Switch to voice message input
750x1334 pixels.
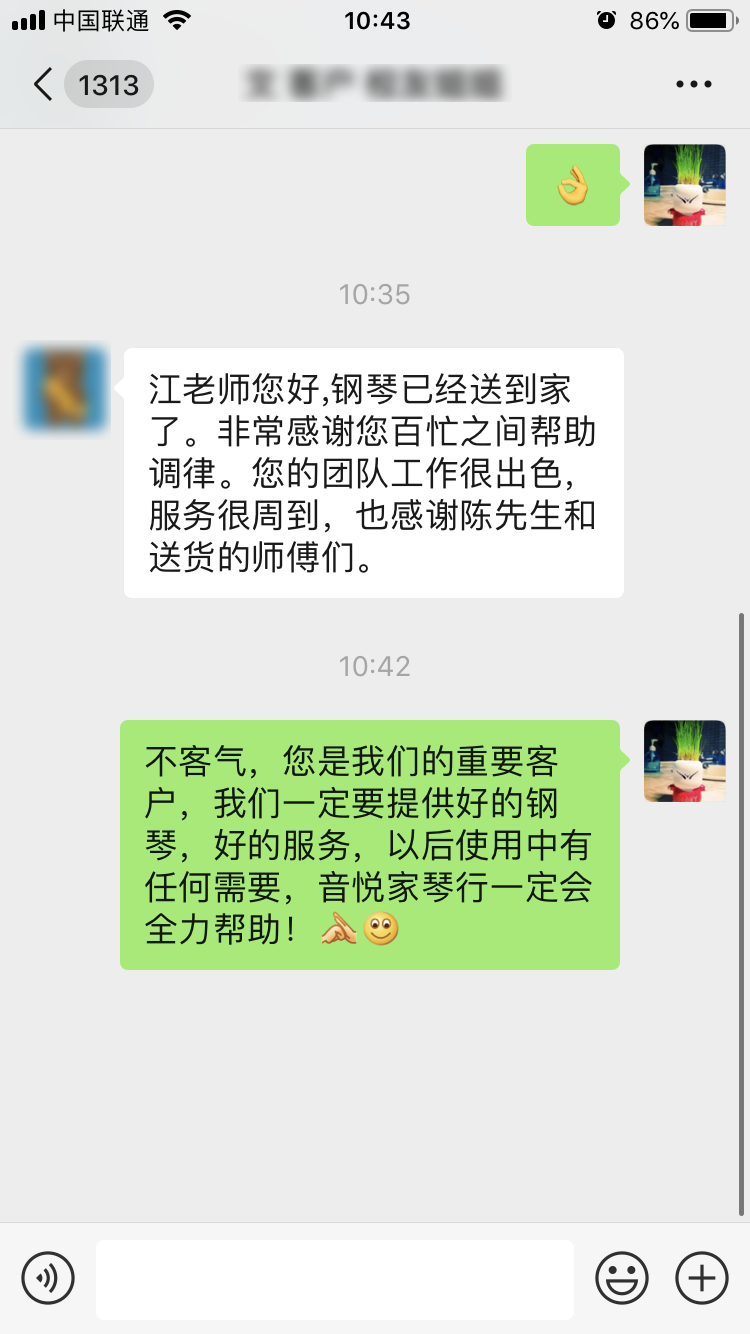pyautogui.click(x=48, y=1277)
